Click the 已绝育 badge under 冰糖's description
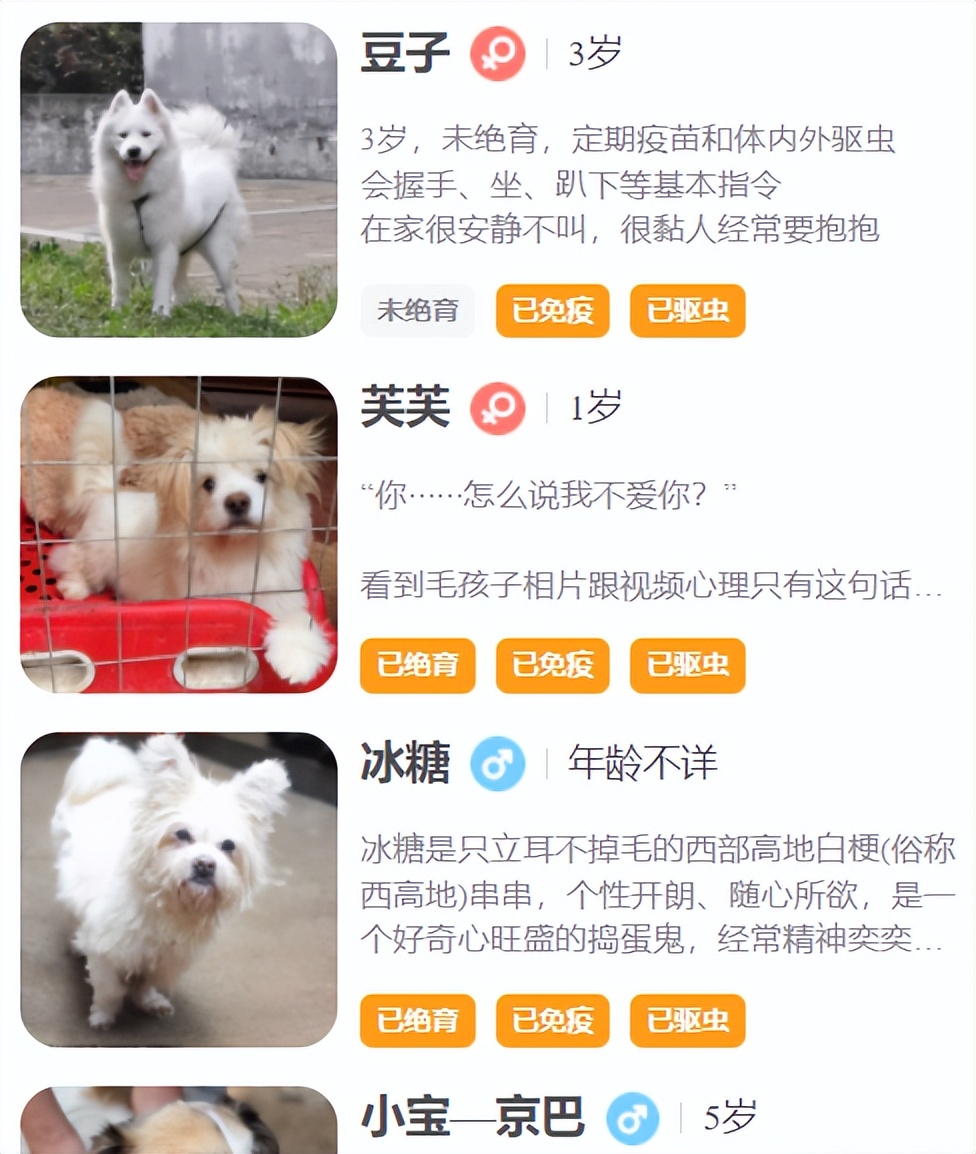The image size is (976, 1154). click(x=417, y=1020)
